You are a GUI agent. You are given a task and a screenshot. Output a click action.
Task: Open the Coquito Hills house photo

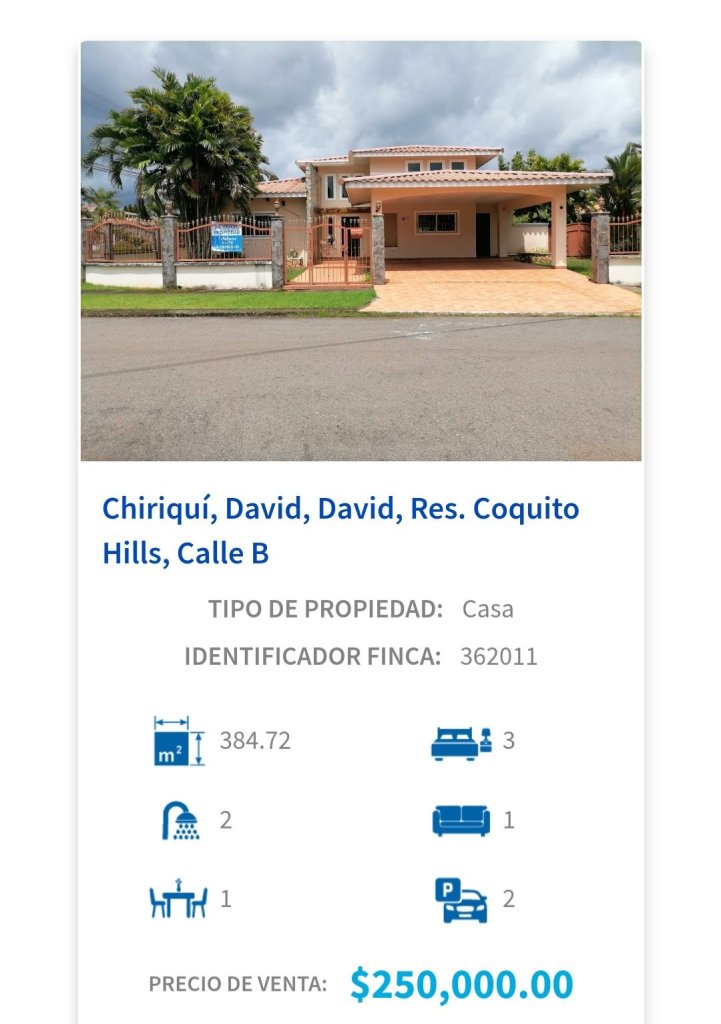(360, 250)
